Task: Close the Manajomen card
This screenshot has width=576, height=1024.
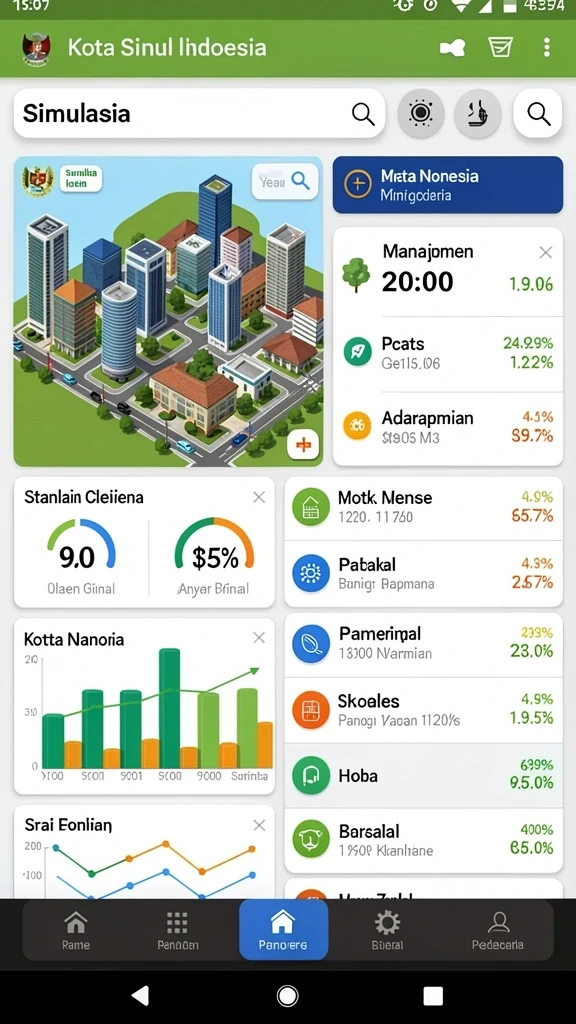Action: pos(545,253)
